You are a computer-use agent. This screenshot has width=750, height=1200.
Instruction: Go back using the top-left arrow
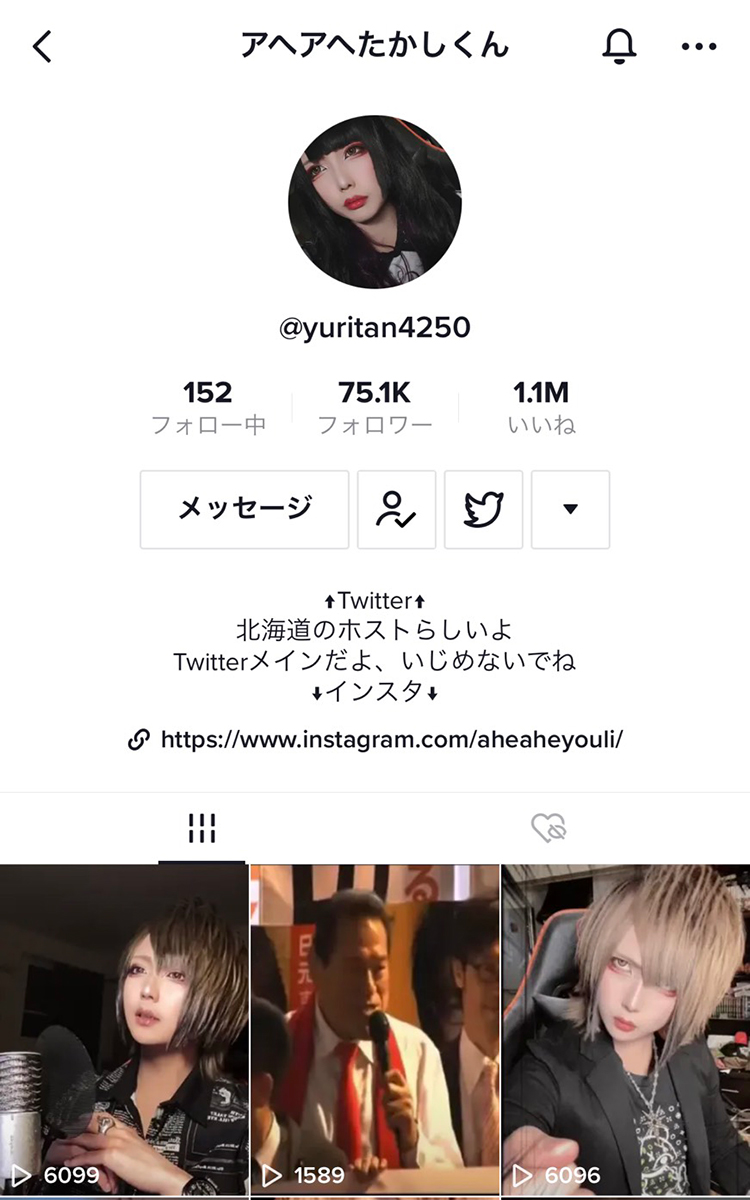coord(42,46)
